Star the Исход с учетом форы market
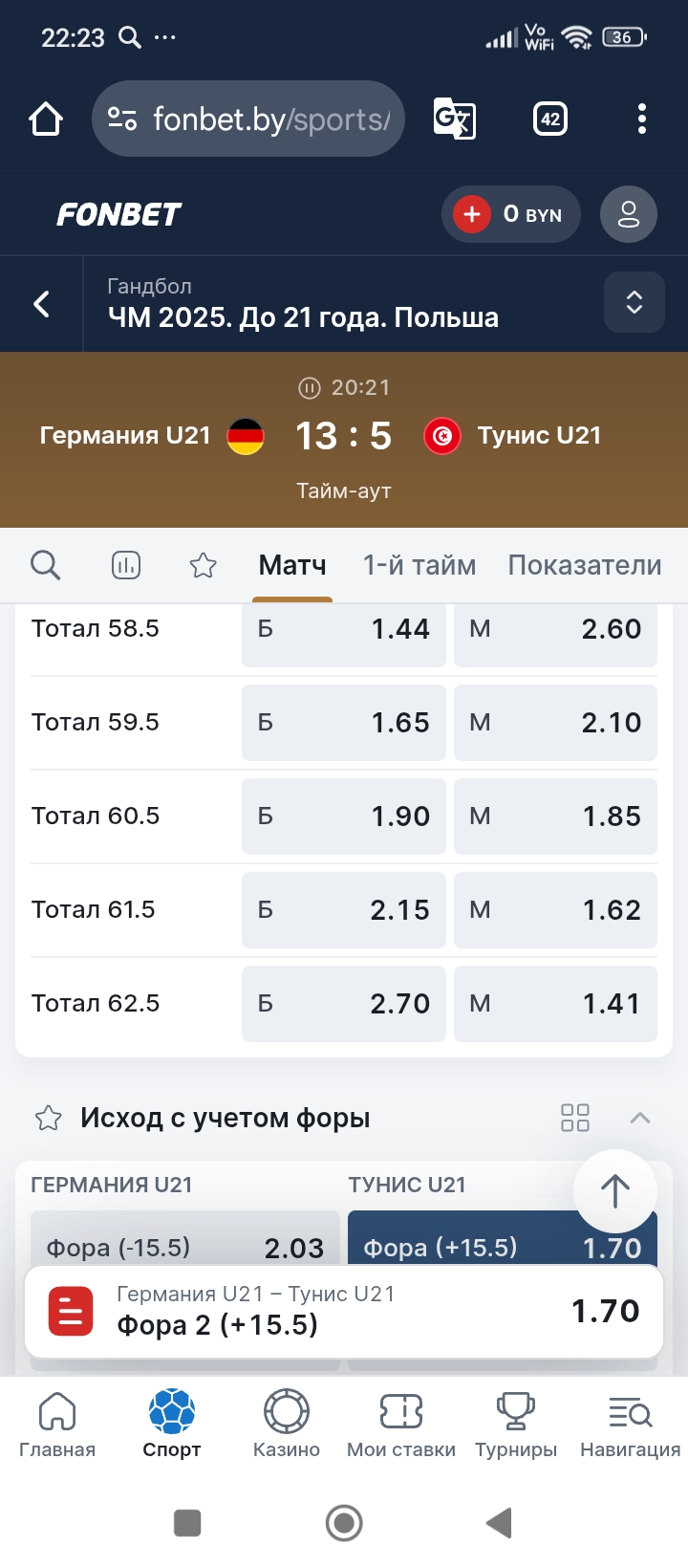This screenshot has height=1568, width=688. click(48, 1117)
